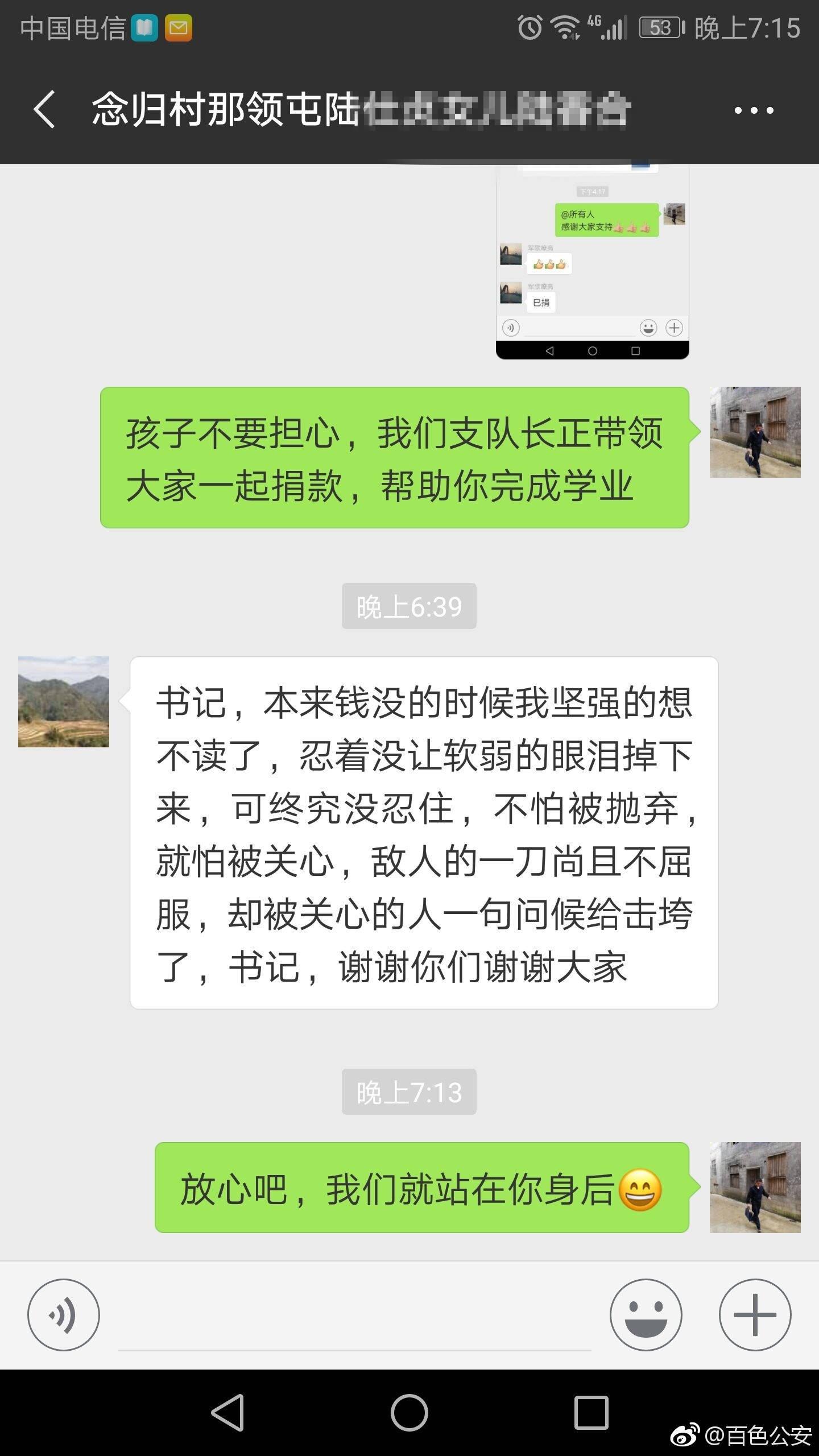Image resolution: width=819 pixels, height=1456 pixels.
Task: Tap the system home button
Action: coord(409,1412)
